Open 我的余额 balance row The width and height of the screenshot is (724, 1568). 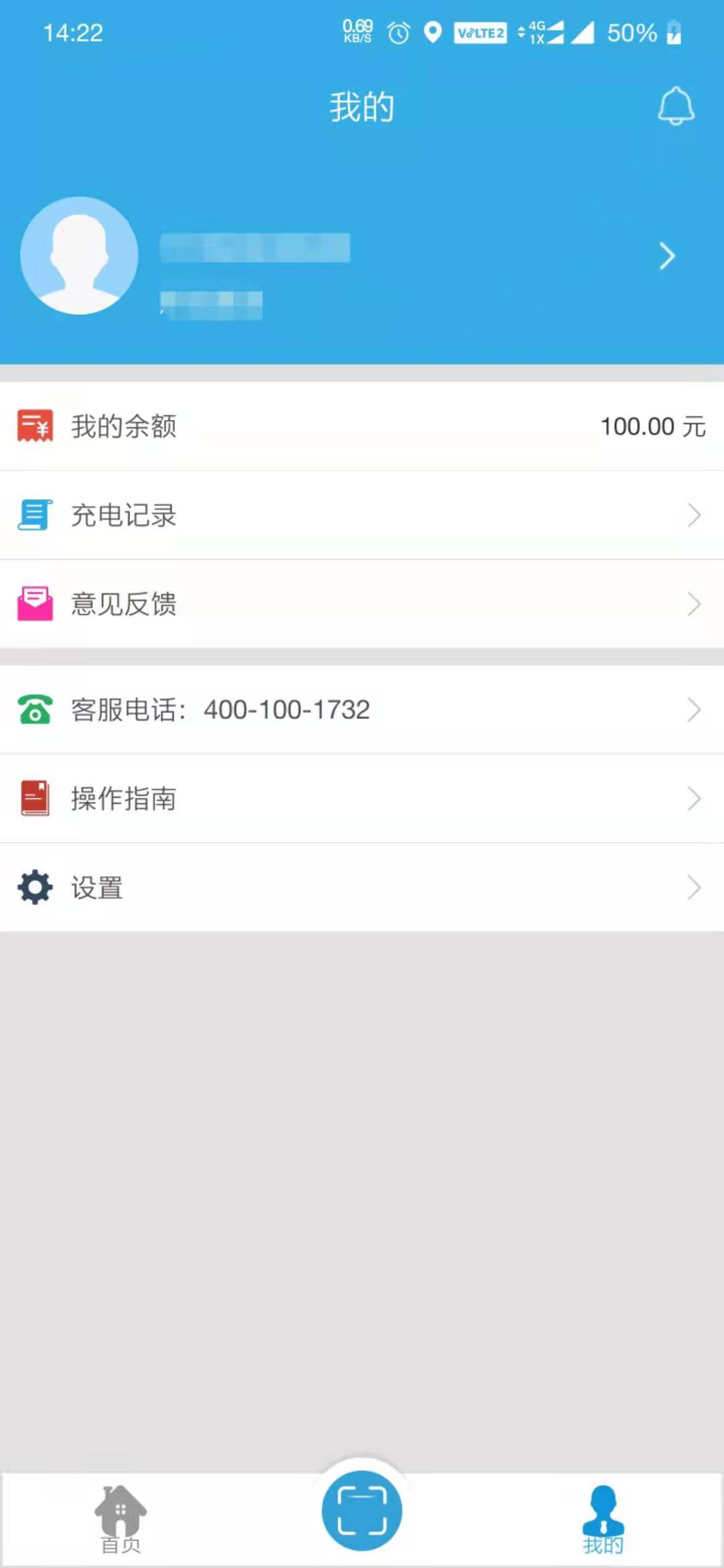[362, 426]
